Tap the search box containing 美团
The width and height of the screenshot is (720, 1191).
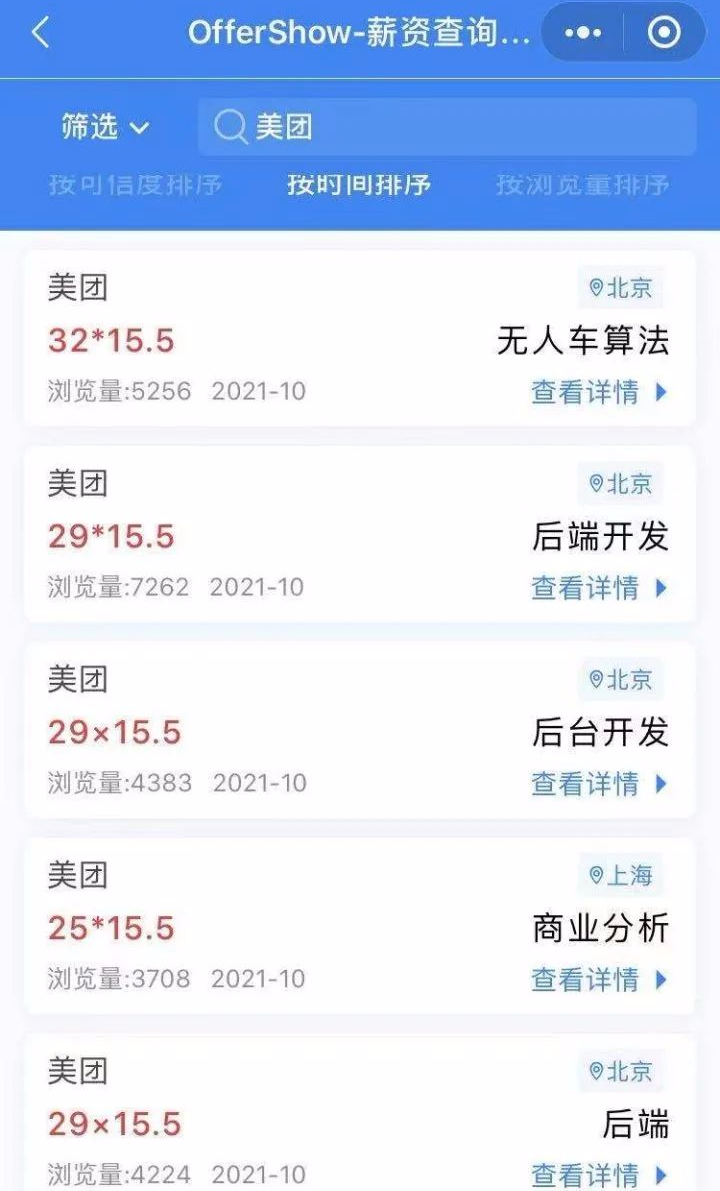pyautogui.click(x=447, y=127)
